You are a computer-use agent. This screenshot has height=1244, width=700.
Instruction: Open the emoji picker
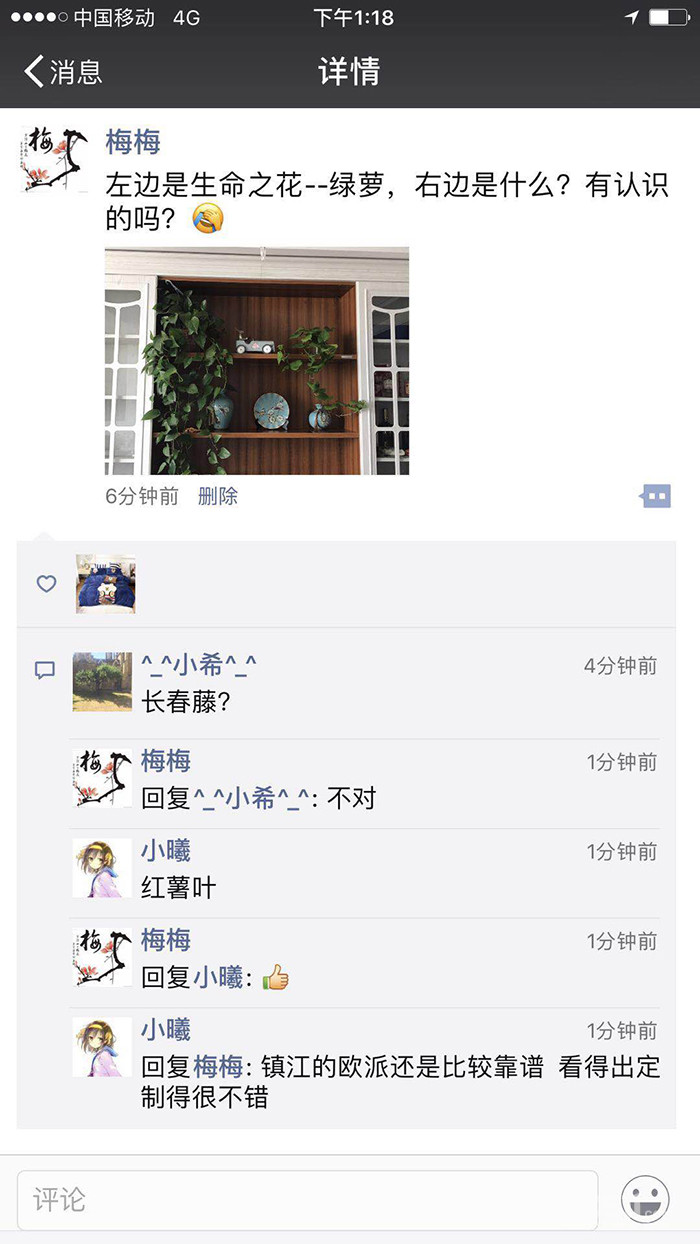[645, 1199]
